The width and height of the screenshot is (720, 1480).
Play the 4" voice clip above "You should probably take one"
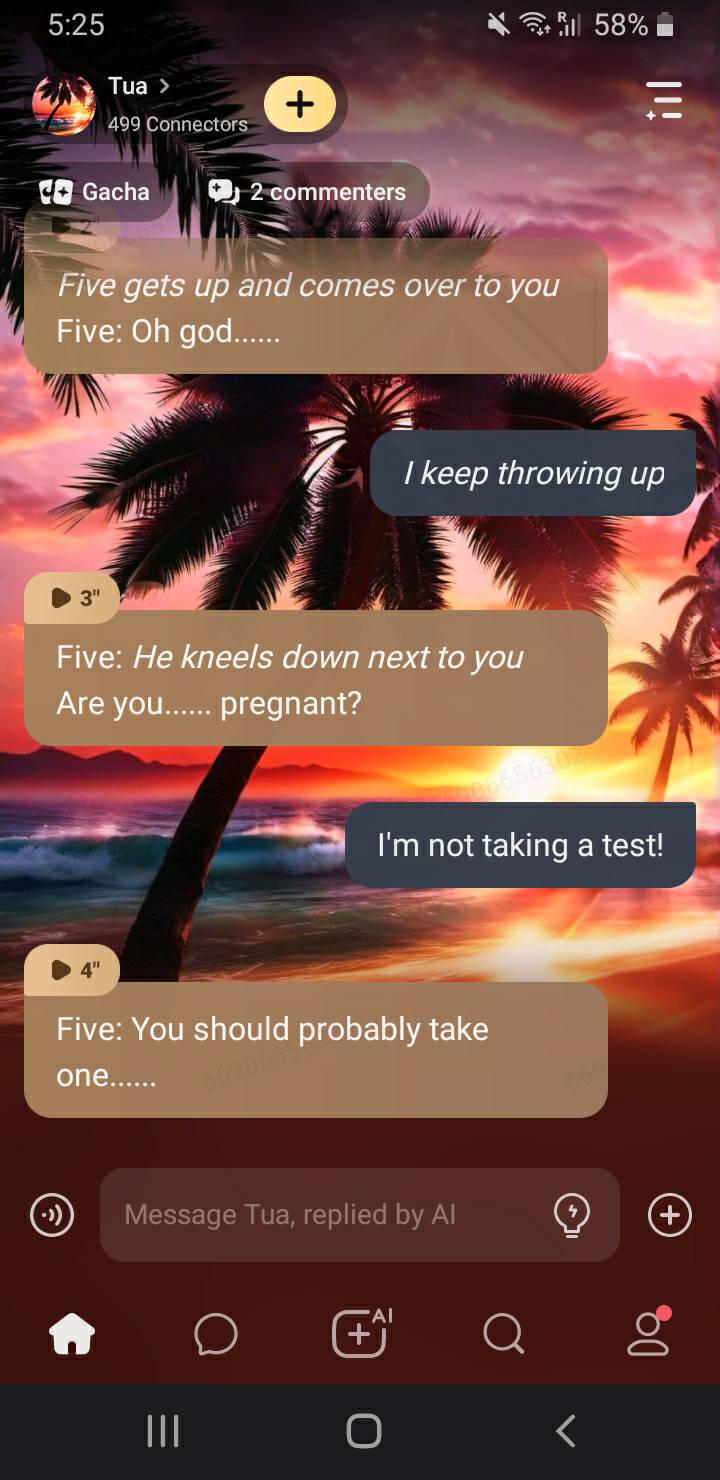[x=72, y=969]
